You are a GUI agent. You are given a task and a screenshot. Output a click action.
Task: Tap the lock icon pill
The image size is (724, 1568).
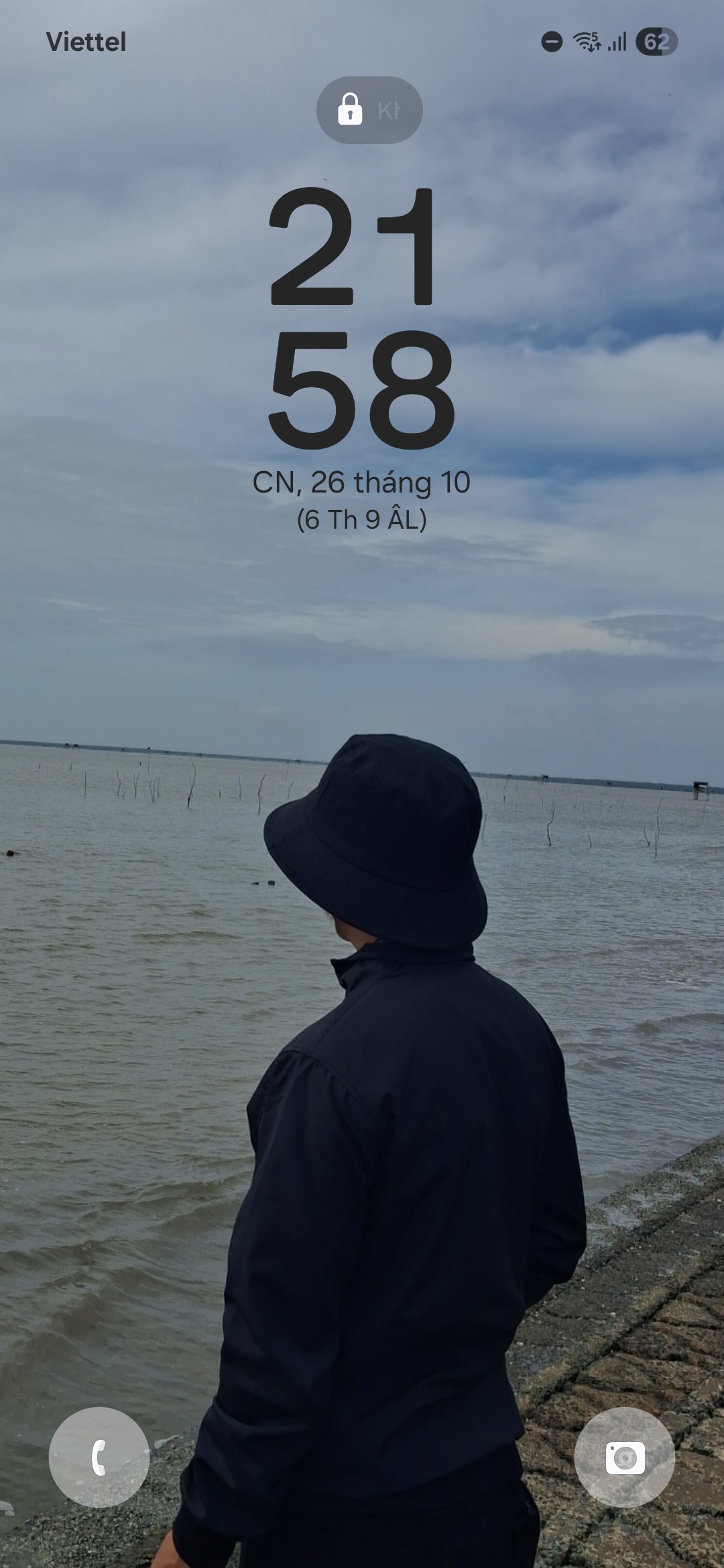(x=369, y=110)
